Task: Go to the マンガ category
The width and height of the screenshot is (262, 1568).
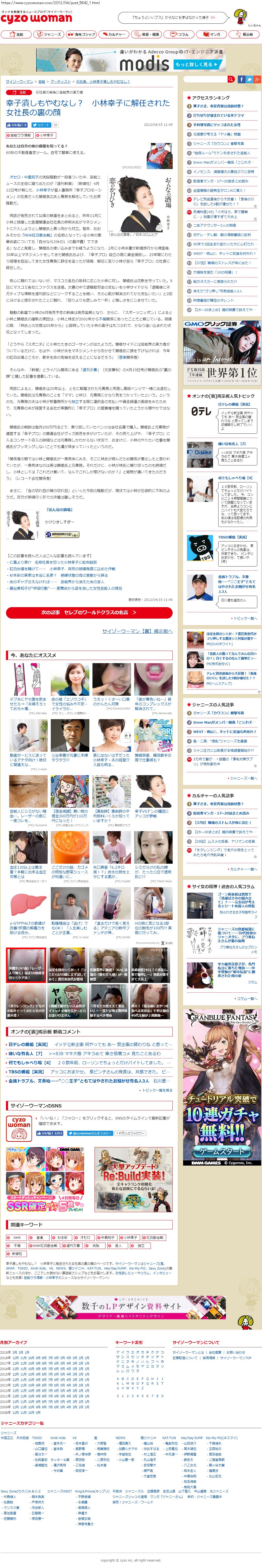Action: click(x=213, y=35)
